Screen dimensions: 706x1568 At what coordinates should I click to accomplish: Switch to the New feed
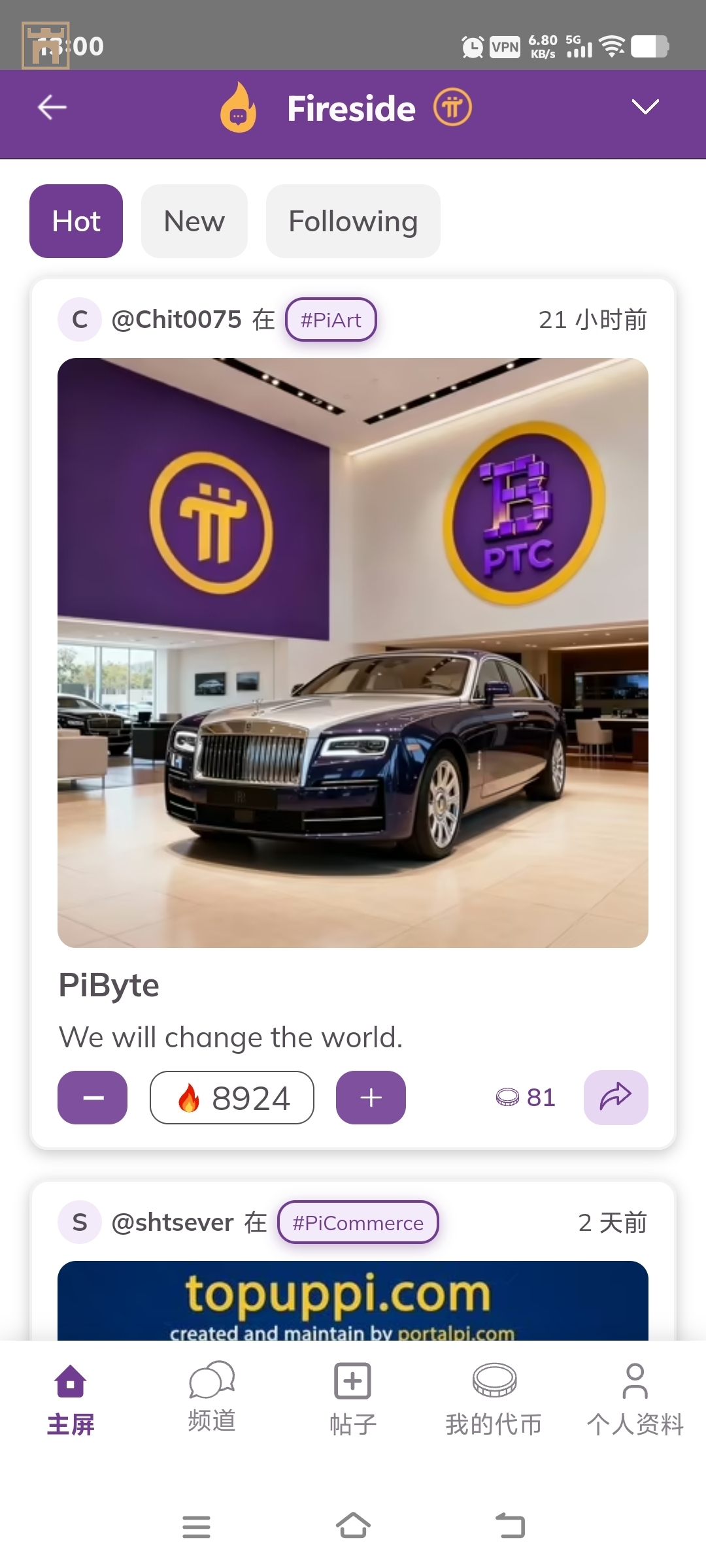pos(194,221)
